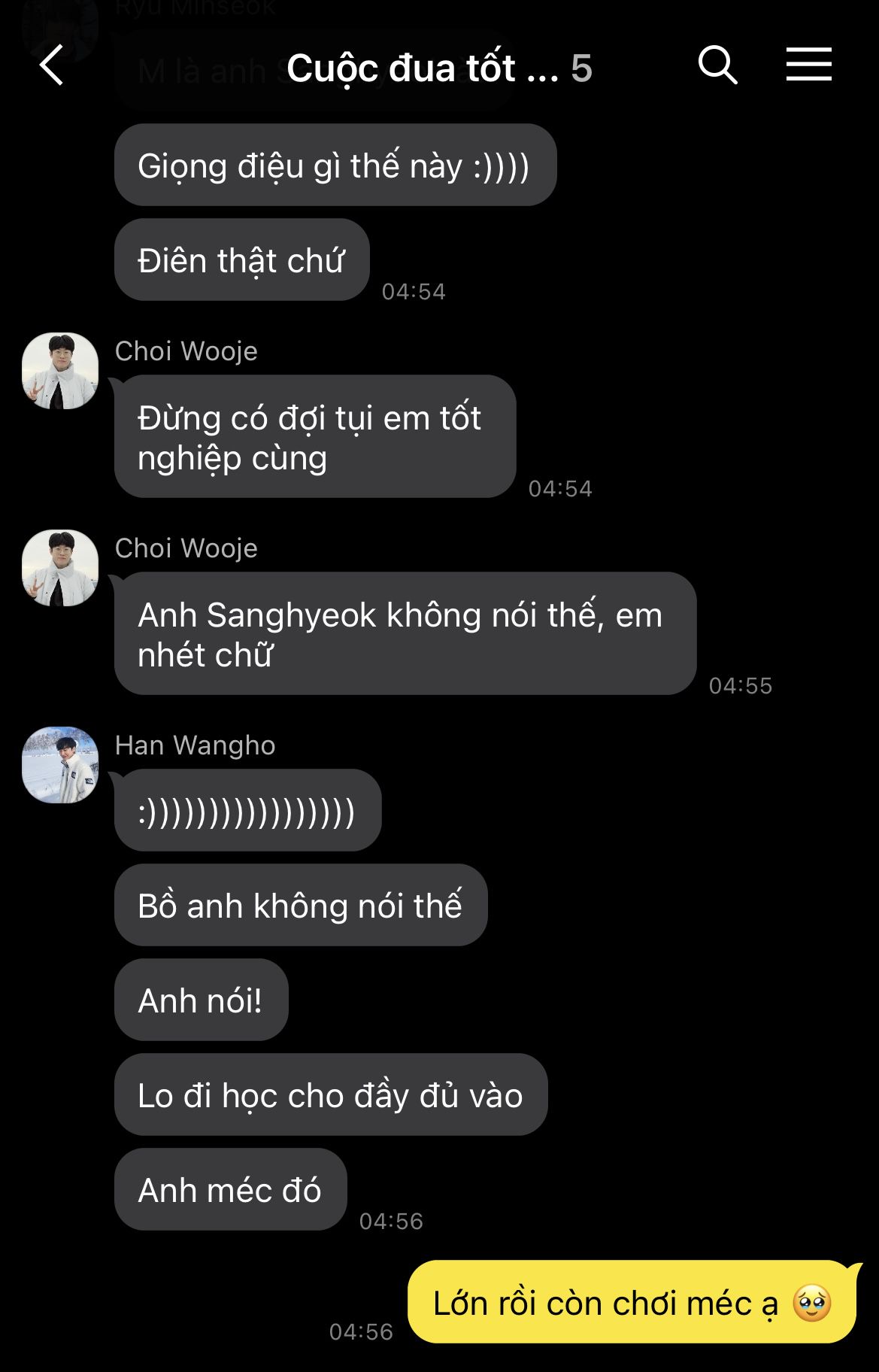879x1372 pixels.
Task: Go back from the group chat
Action: [51, 65]
